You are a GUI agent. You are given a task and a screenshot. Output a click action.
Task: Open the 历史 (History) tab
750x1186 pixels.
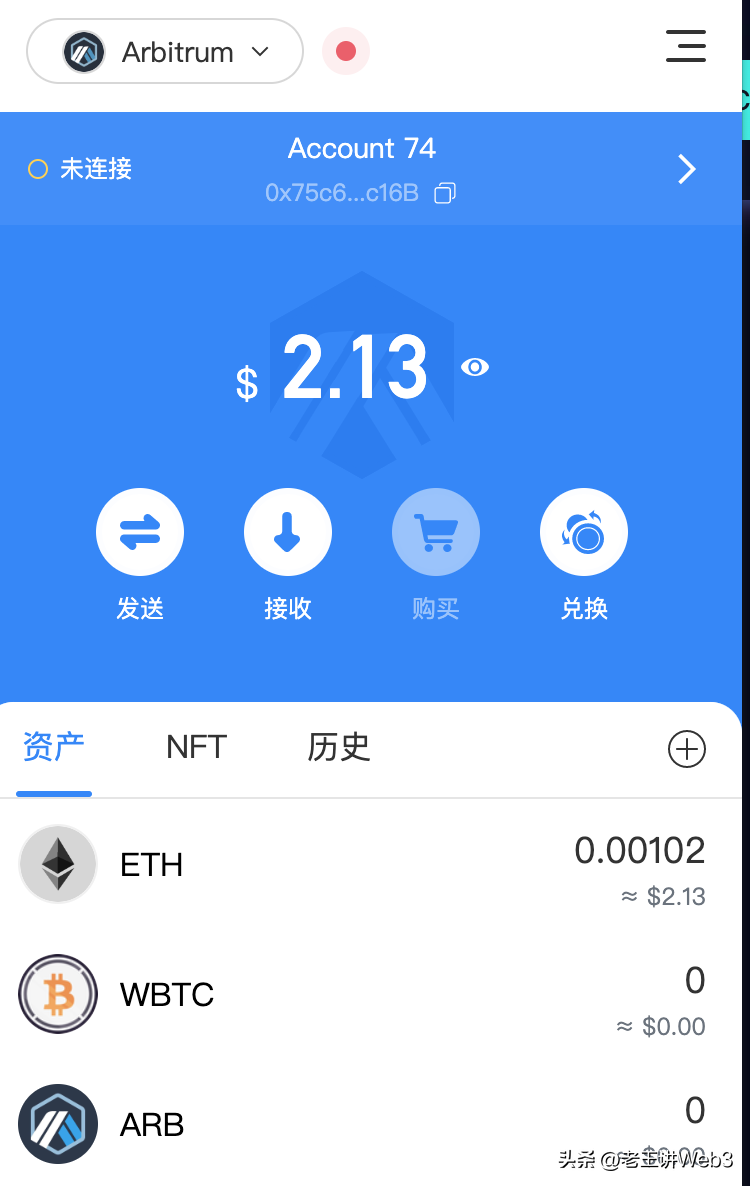point(338,747)
